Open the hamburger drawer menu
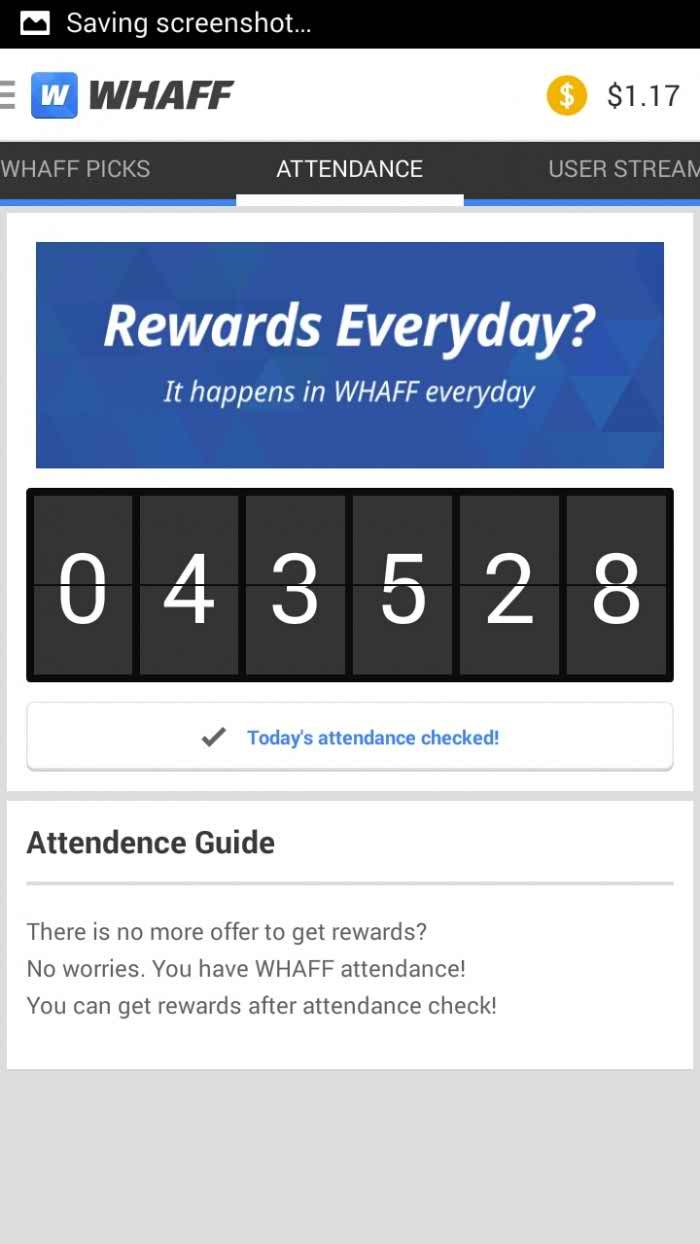This screenshot has width=700, height=1244. tap(8, 95)
